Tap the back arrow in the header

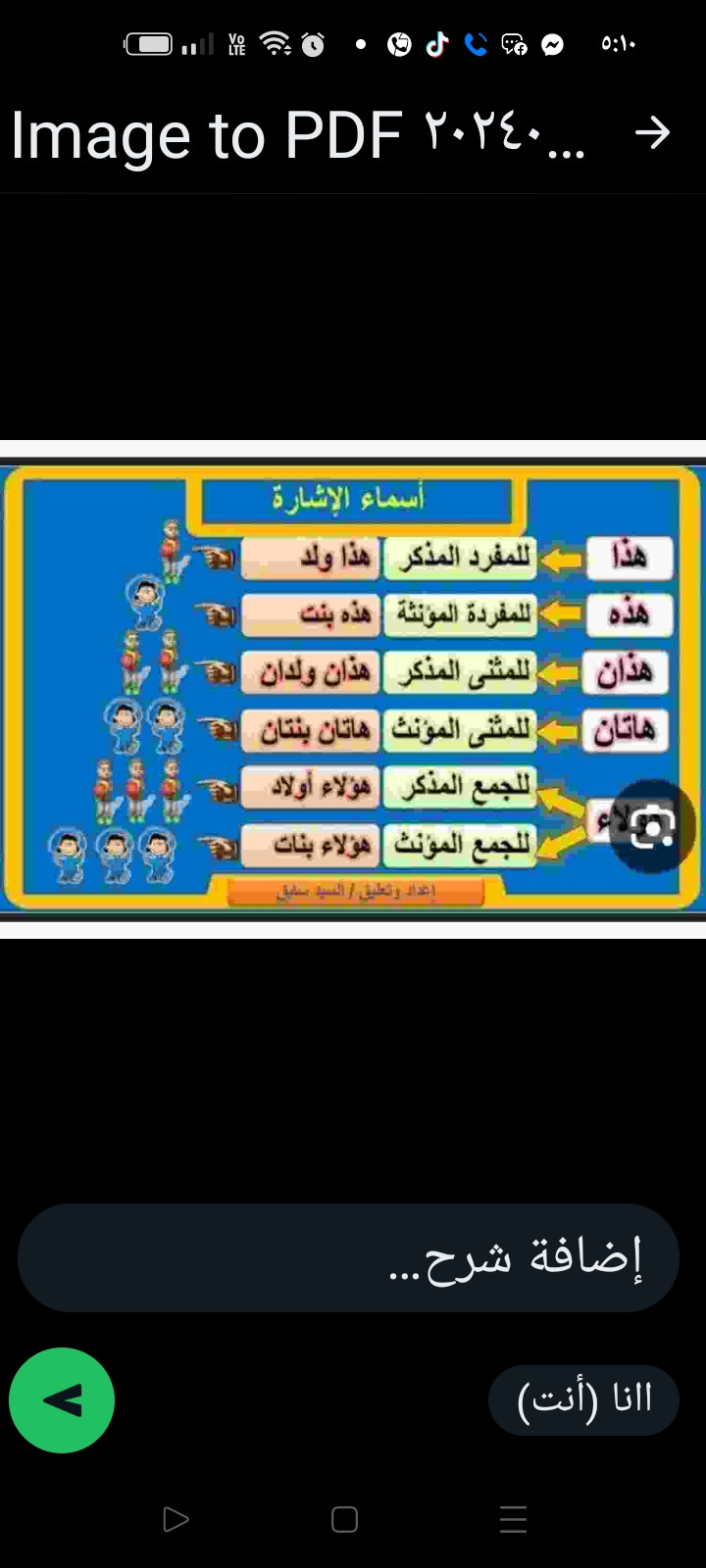[x=652, y=132]
